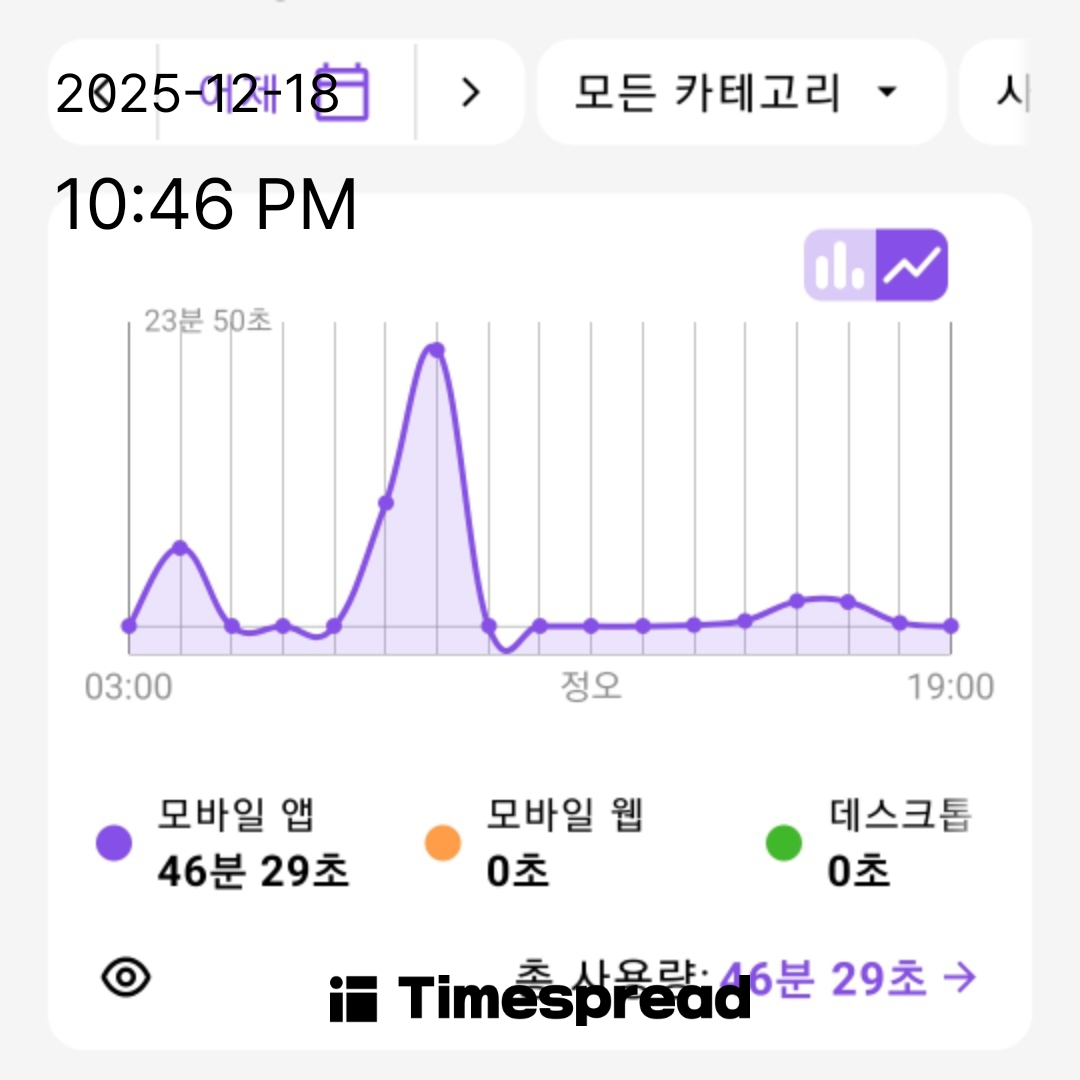
Task: Open the calendar date picker
Action: point(343,92)
